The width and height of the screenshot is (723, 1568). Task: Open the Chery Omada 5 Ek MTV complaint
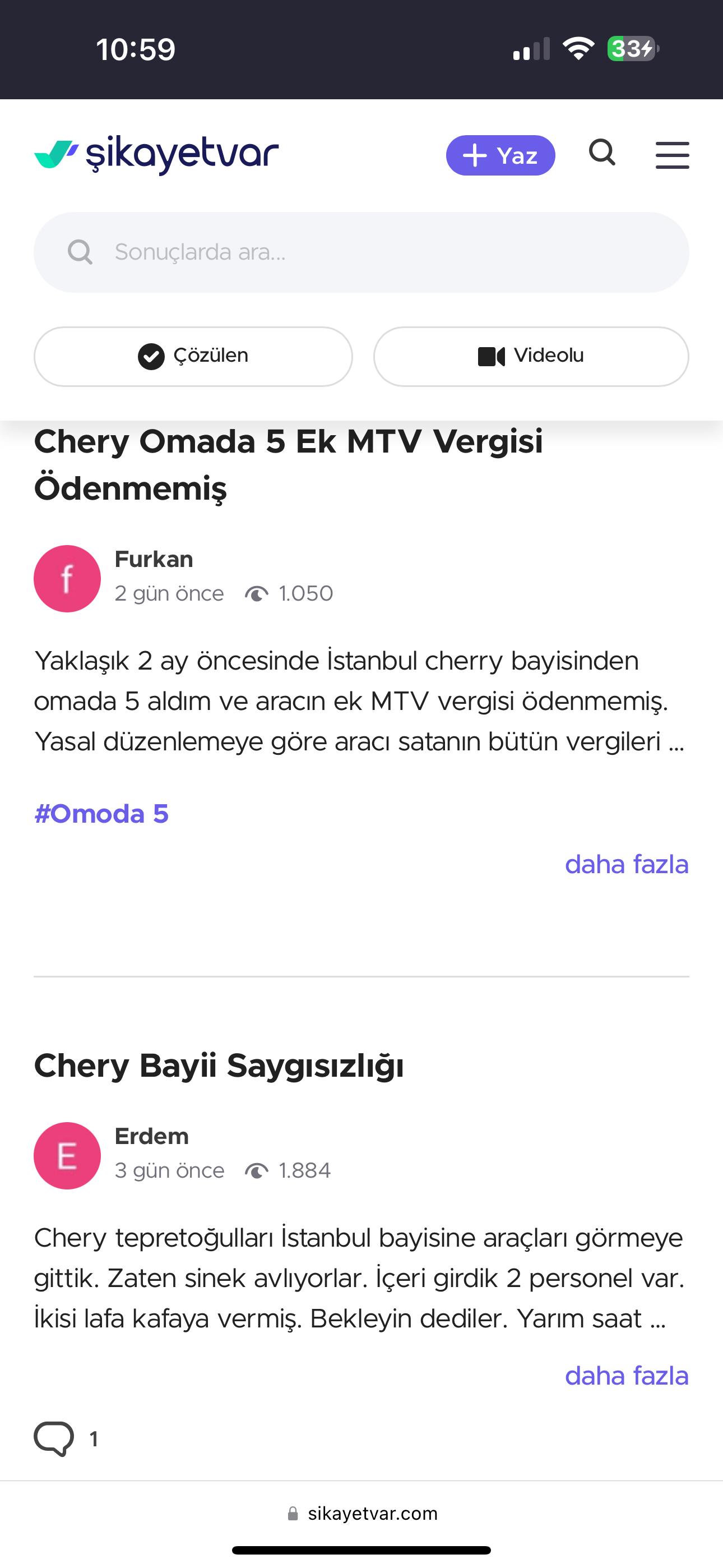click(289, 464)
